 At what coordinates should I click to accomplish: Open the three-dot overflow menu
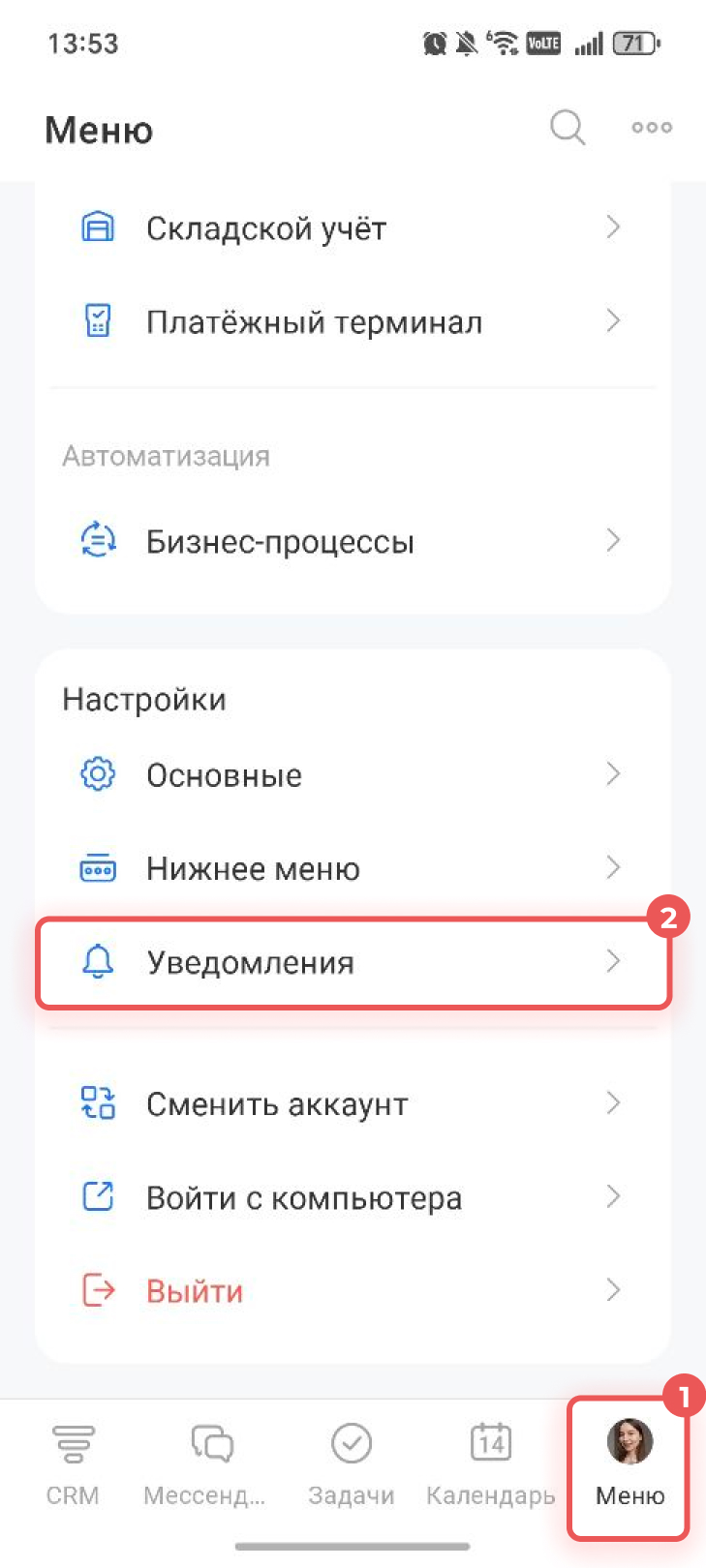(x=652, y=127)
